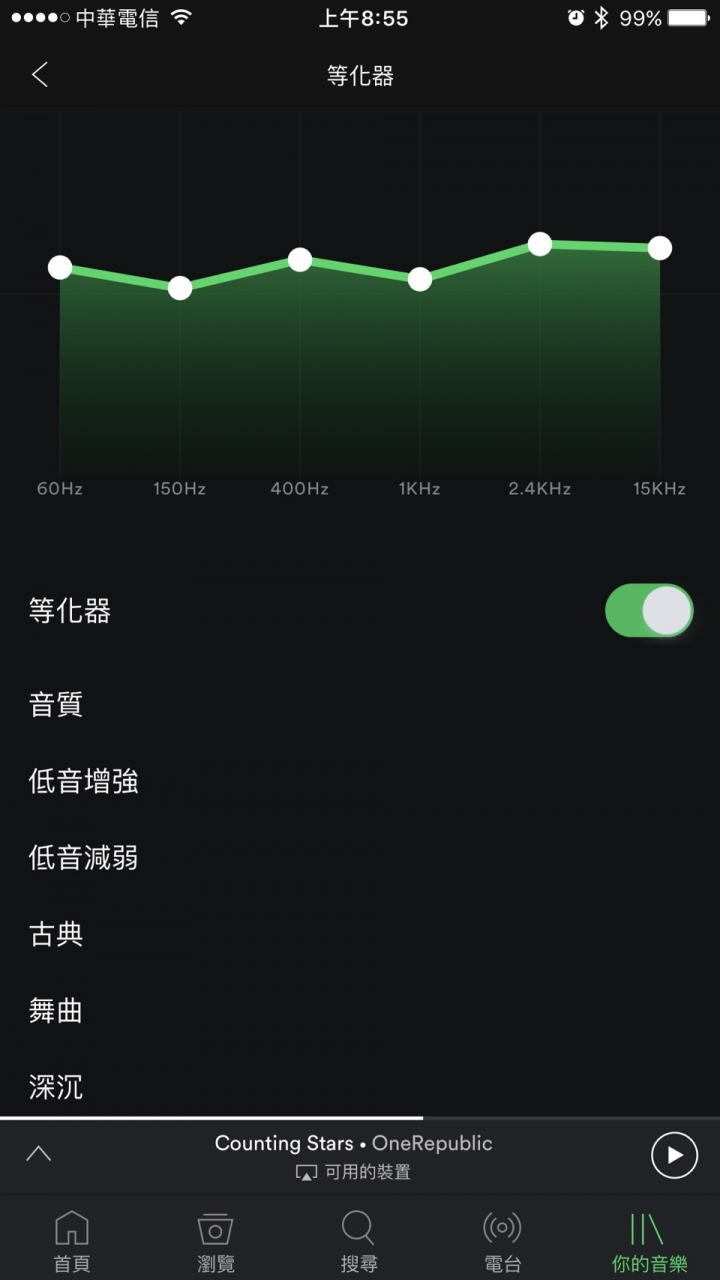
Task: Pick the 古典 equalizer preset
Action: pyautogui.click(x=360, y=935)
